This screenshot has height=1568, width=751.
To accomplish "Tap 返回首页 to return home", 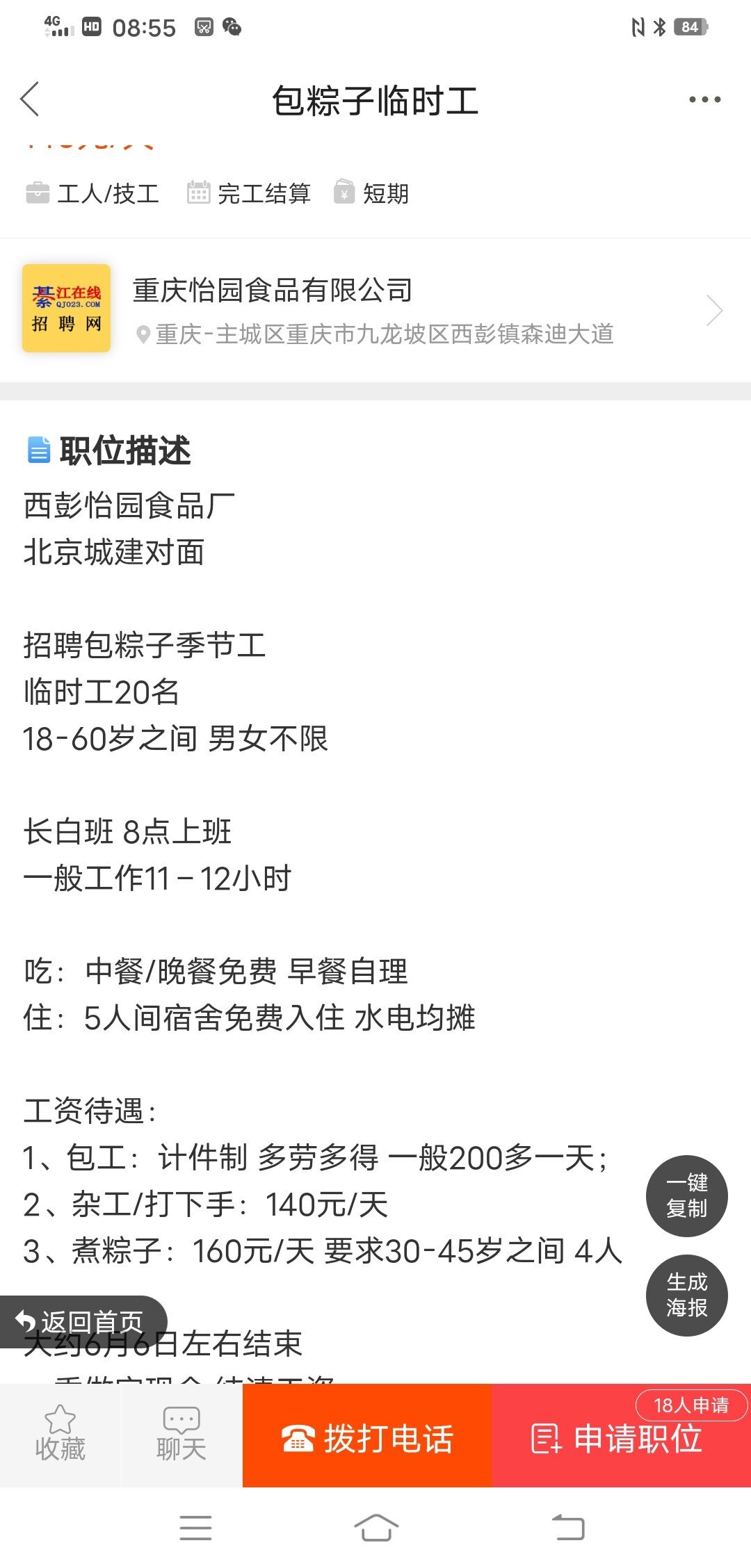I will [83, 1321].
